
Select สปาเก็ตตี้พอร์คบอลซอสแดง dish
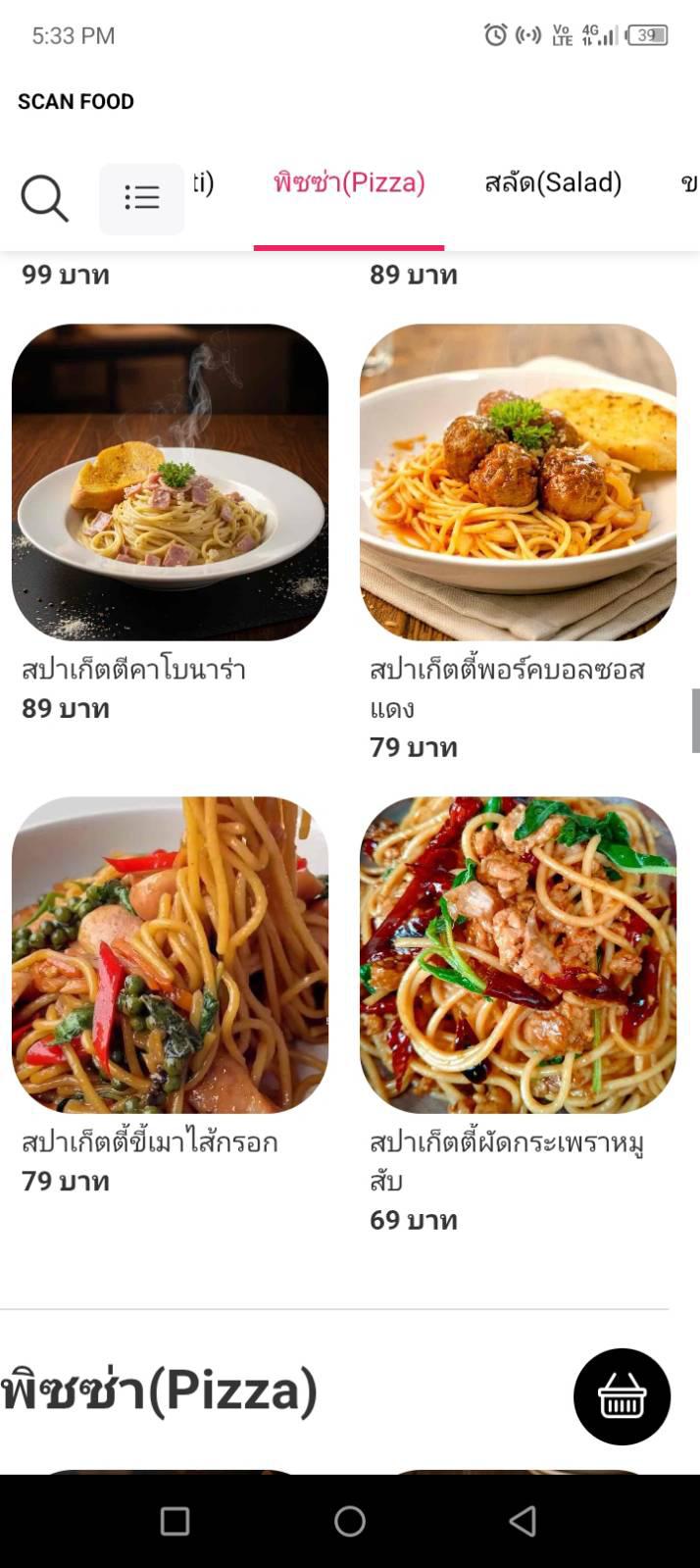(x=518, y=482)
